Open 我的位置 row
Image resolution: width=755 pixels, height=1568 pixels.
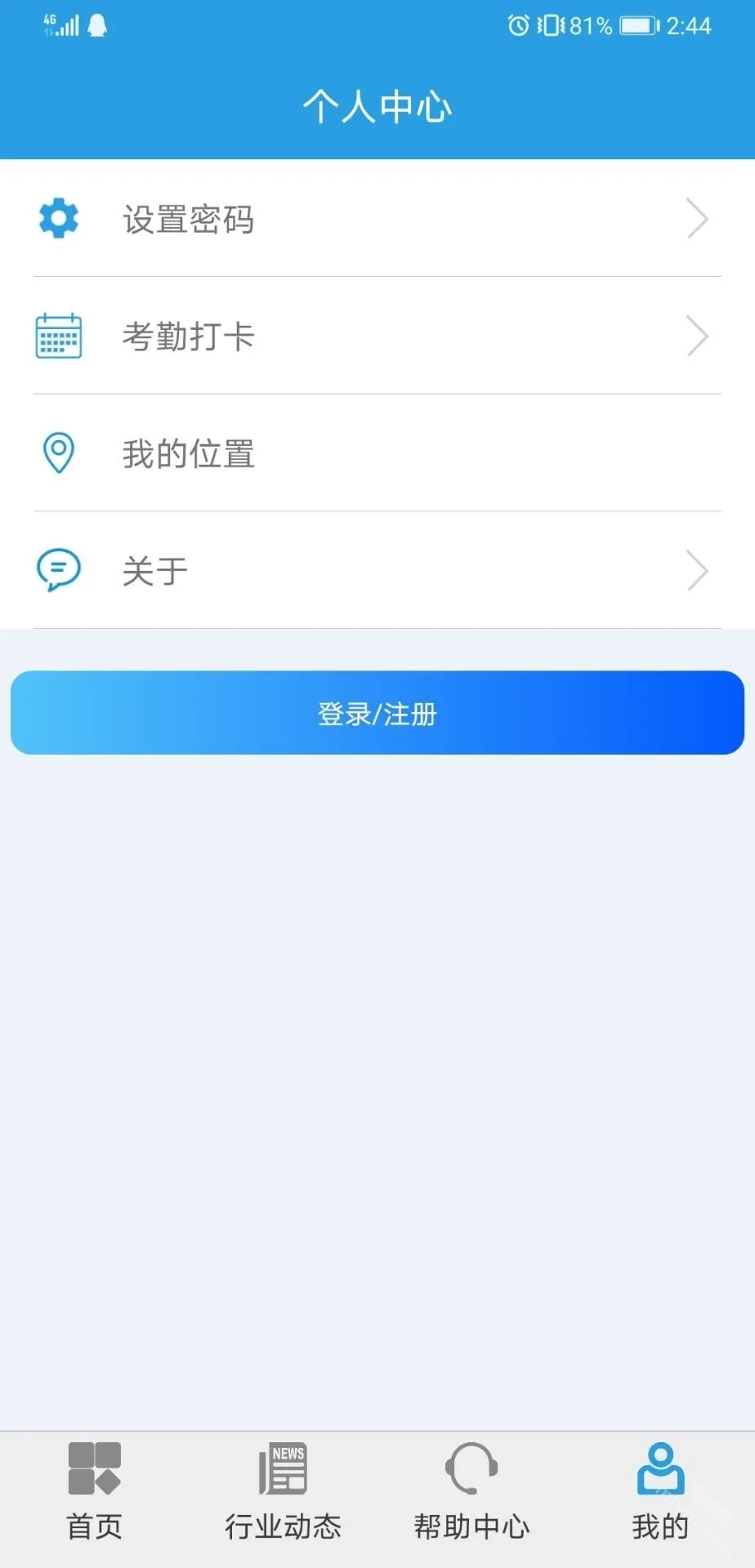(x=376, y=453)
